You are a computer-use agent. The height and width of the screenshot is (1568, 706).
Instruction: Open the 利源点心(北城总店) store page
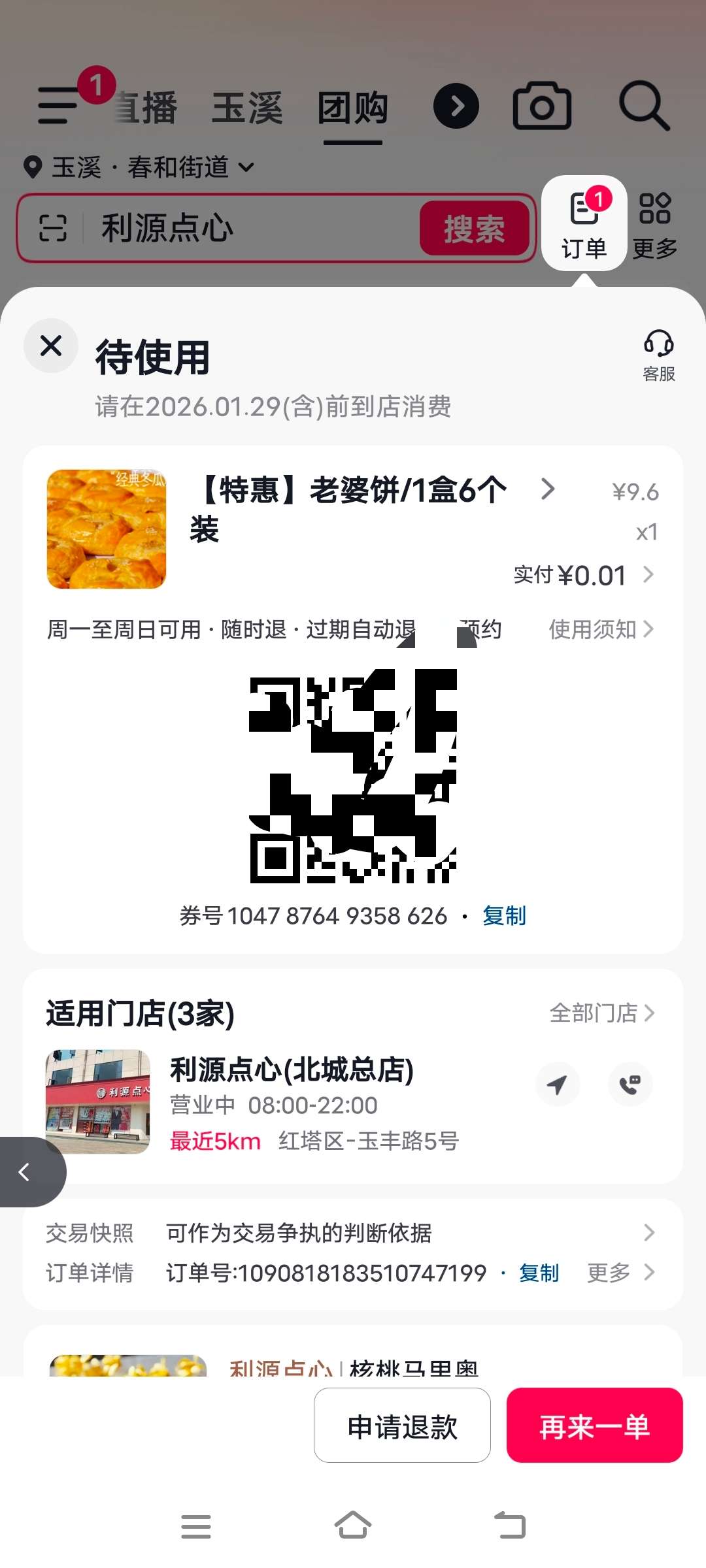(x=292, y=1070)
